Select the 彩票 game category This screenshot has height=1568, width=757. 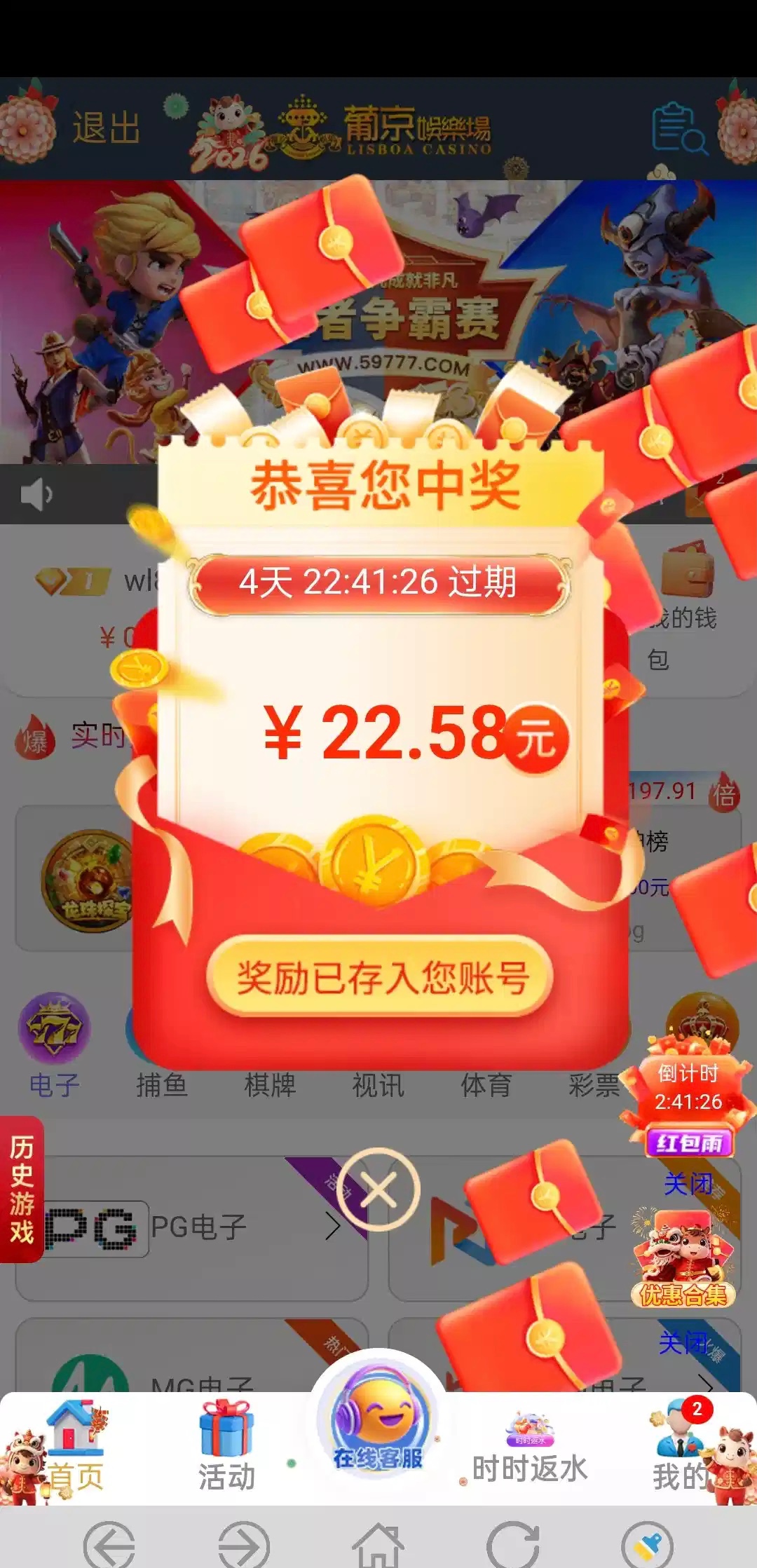(x=594, y=1084)
